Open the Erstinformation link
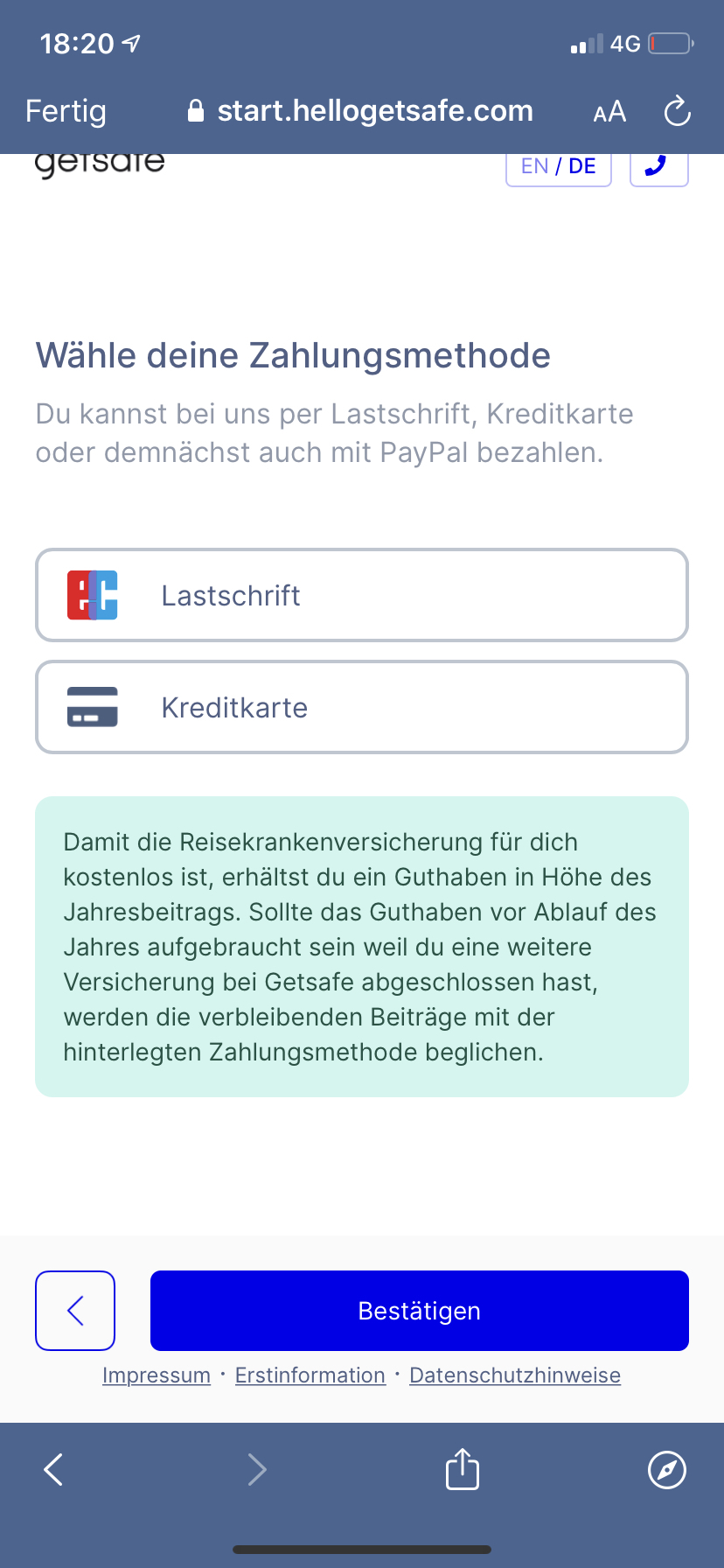This screenshot has height=1568, width=724. 310,1375
